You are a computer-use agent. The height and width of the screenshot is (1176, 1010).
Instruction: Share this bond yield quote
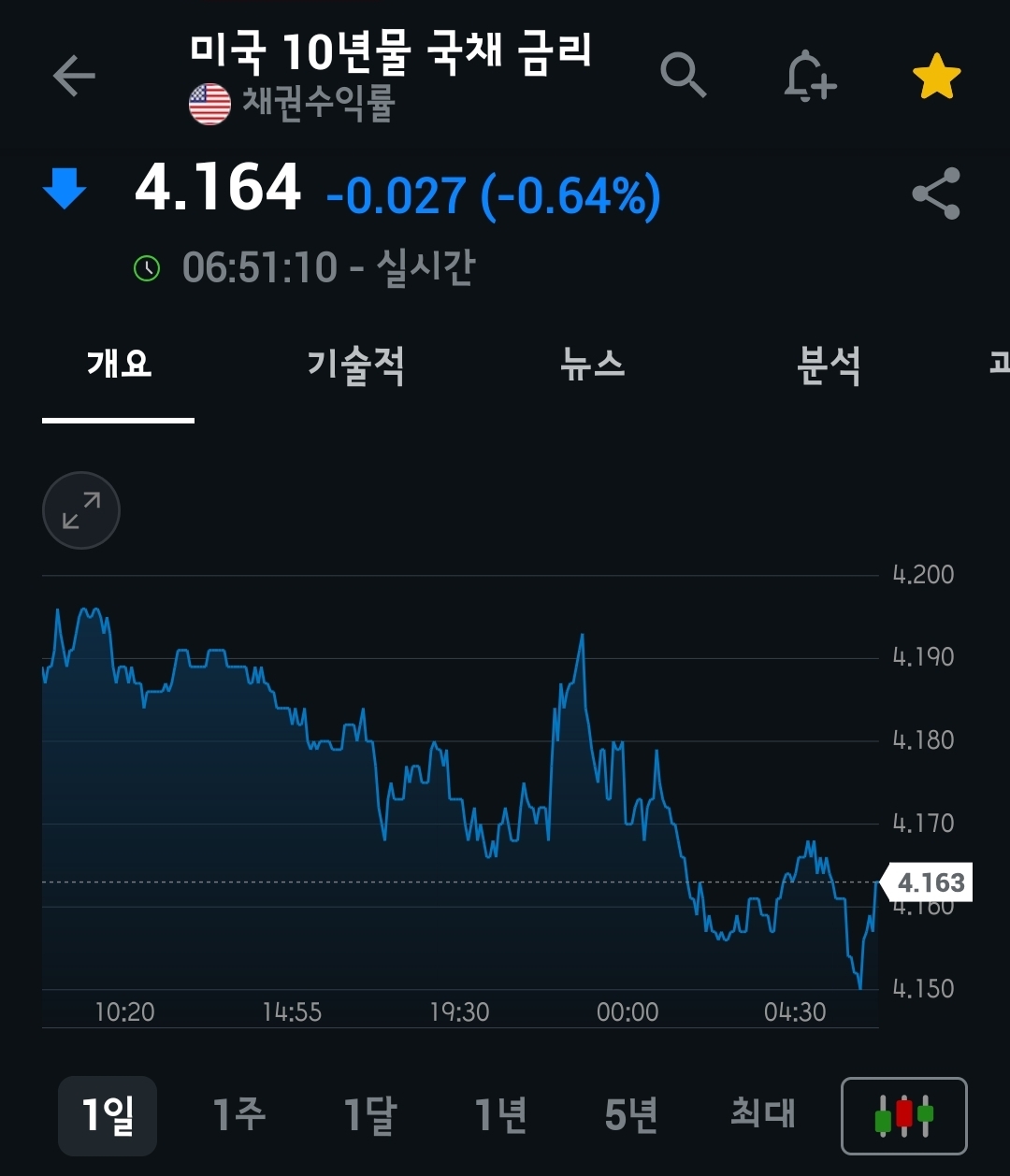point(936,194)
